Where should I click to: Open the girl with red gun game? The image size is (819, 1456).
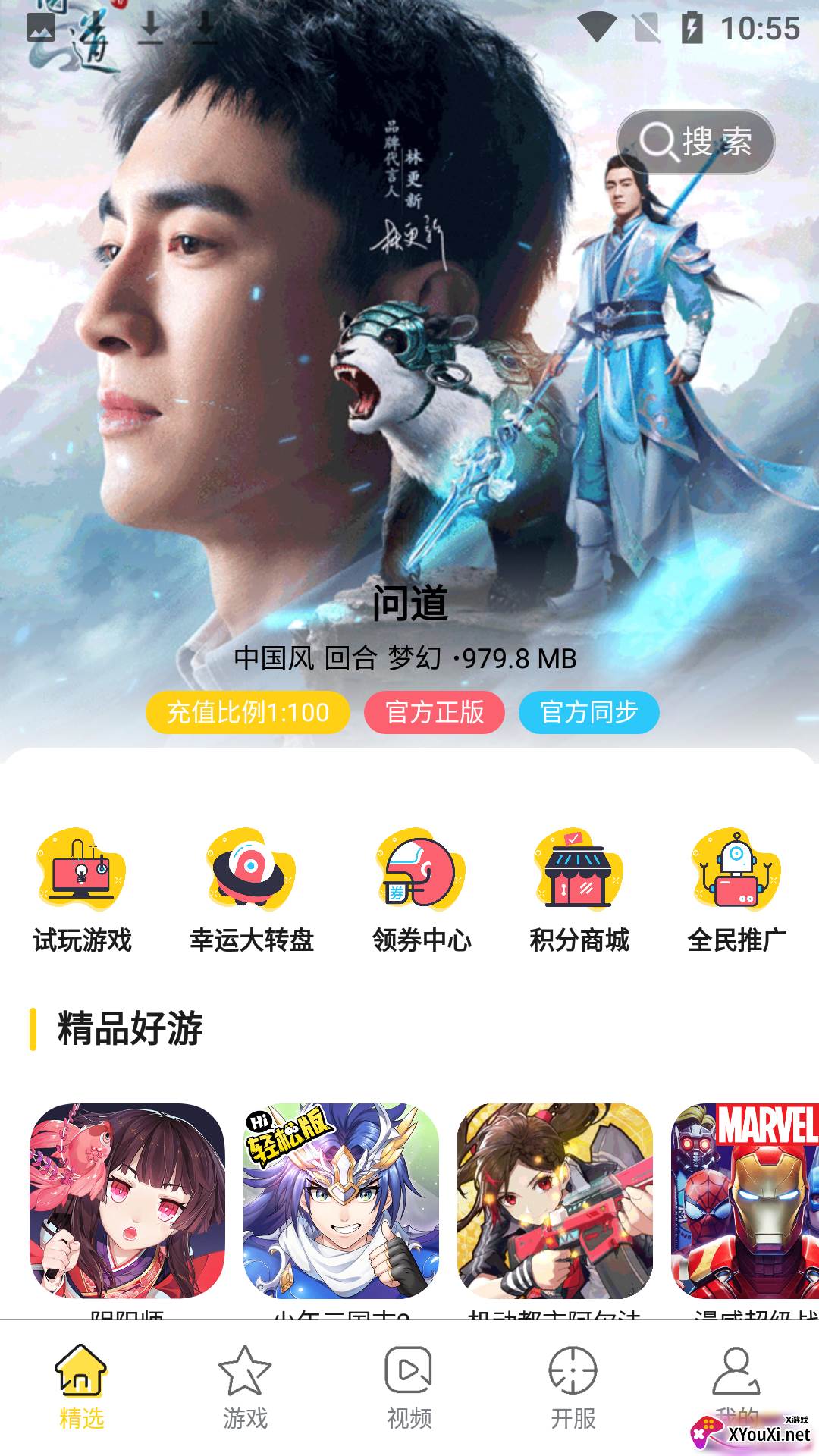click(555, 1200)
